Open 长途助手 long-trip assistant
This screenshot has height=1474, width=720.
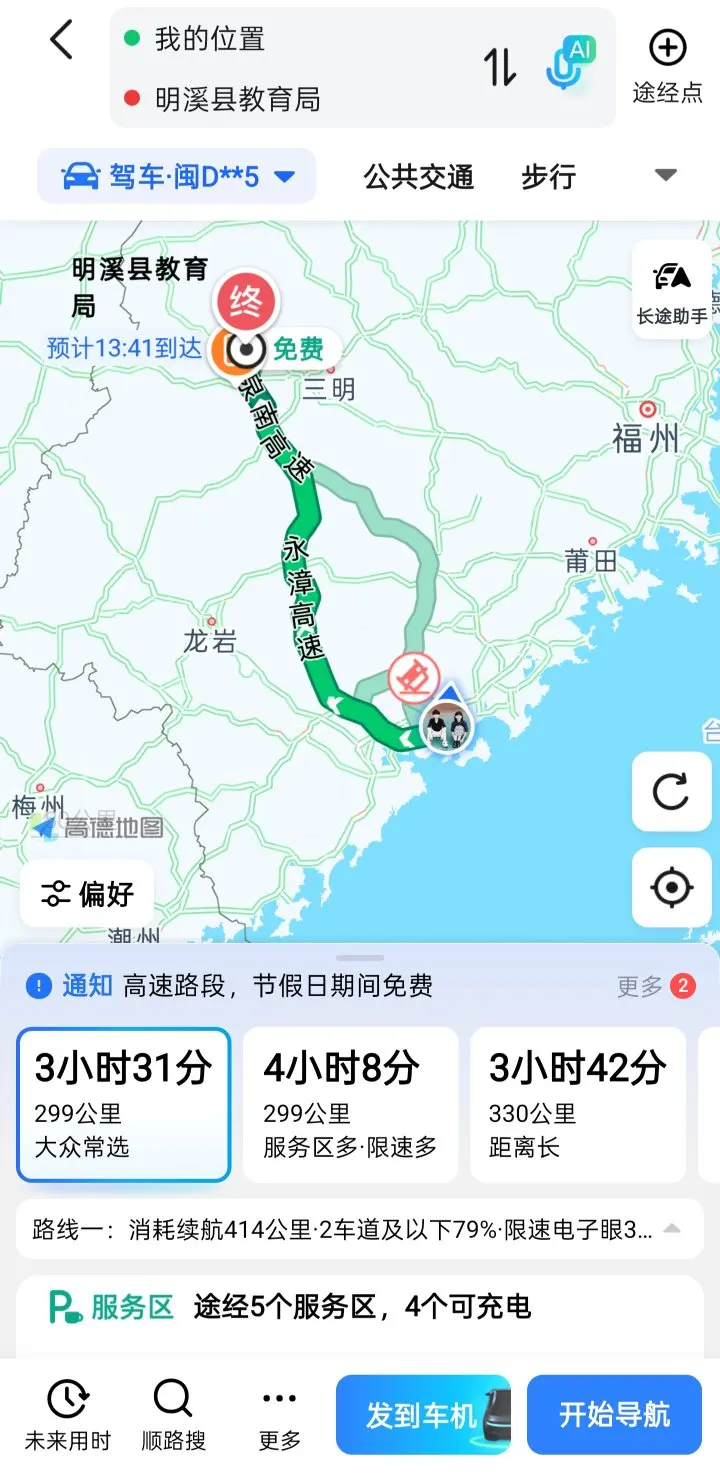point(671,290)
